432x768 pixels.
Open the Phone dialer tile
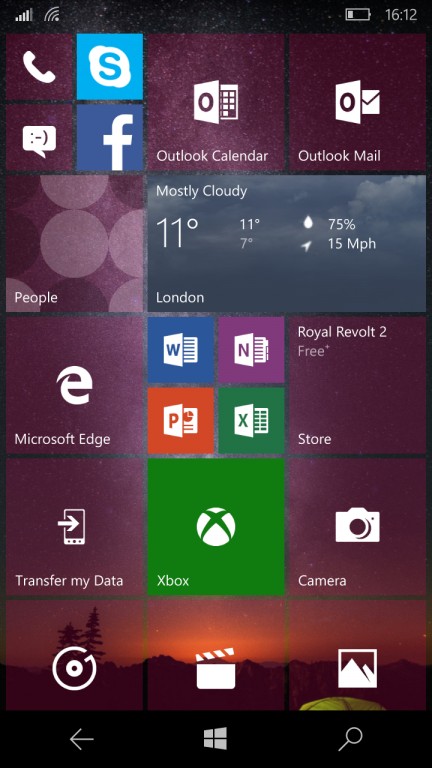[x=39, y=67]
